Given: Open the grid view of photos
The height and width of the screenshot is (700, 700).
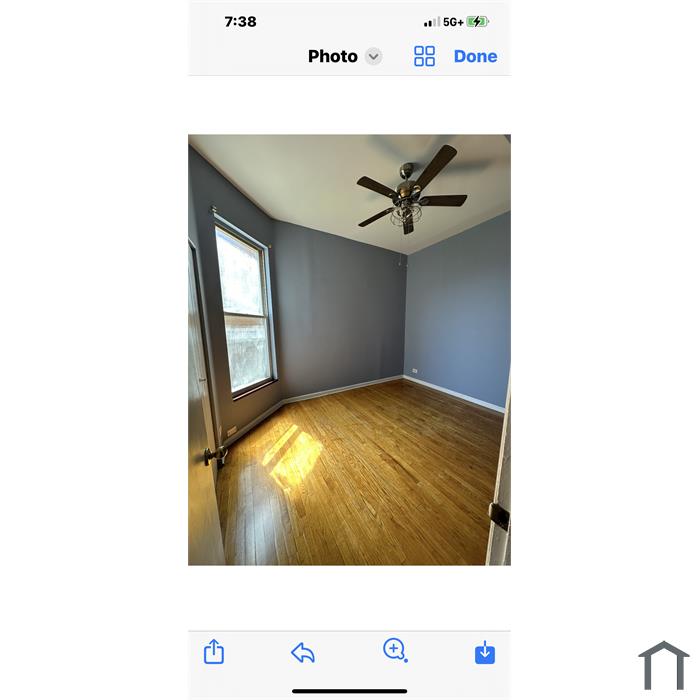Looking at the screenshot, I should 424,57.
